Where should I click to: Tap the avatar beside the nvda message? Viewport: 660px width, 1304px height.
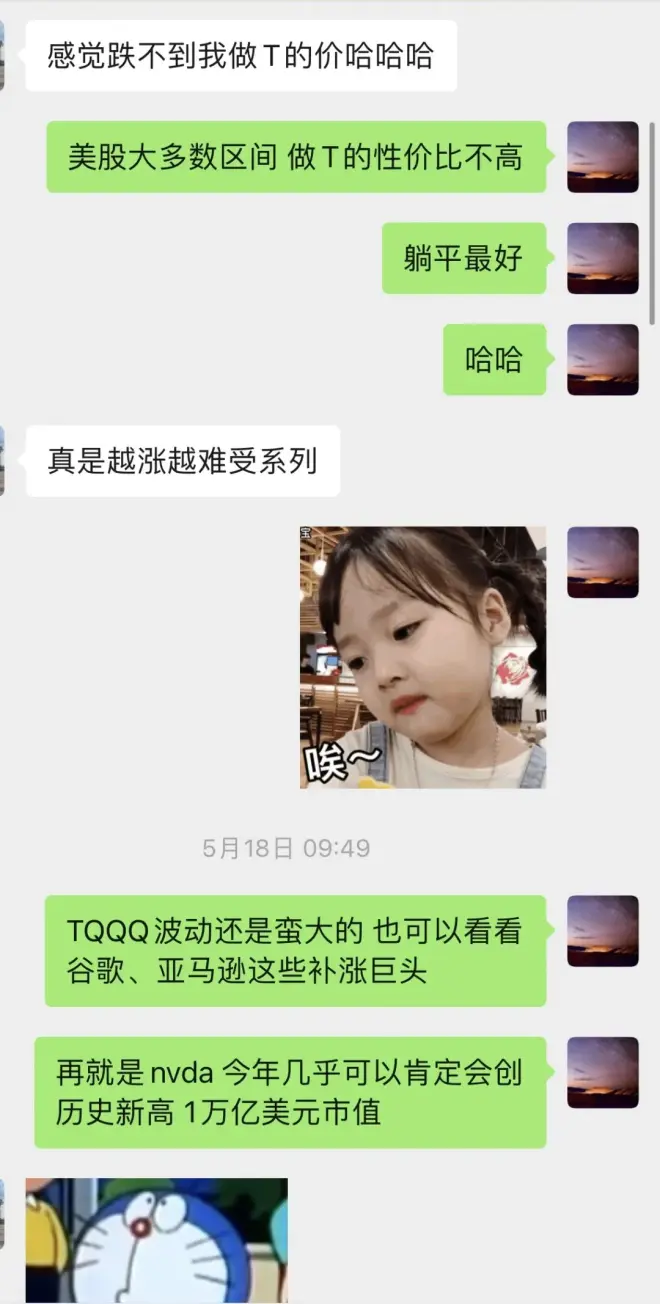point(602,1072)
